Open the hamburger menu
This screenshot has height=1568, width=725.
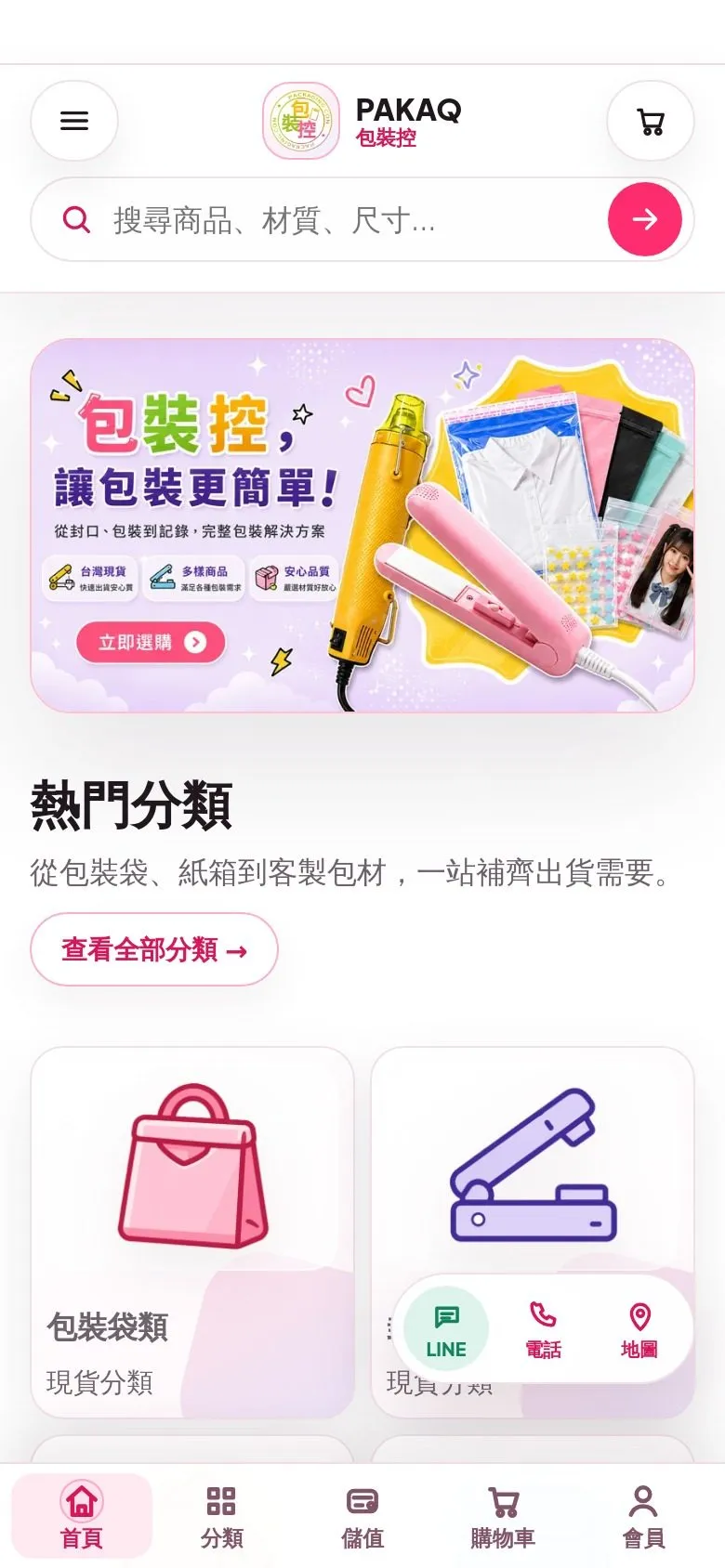pos(74,121)
